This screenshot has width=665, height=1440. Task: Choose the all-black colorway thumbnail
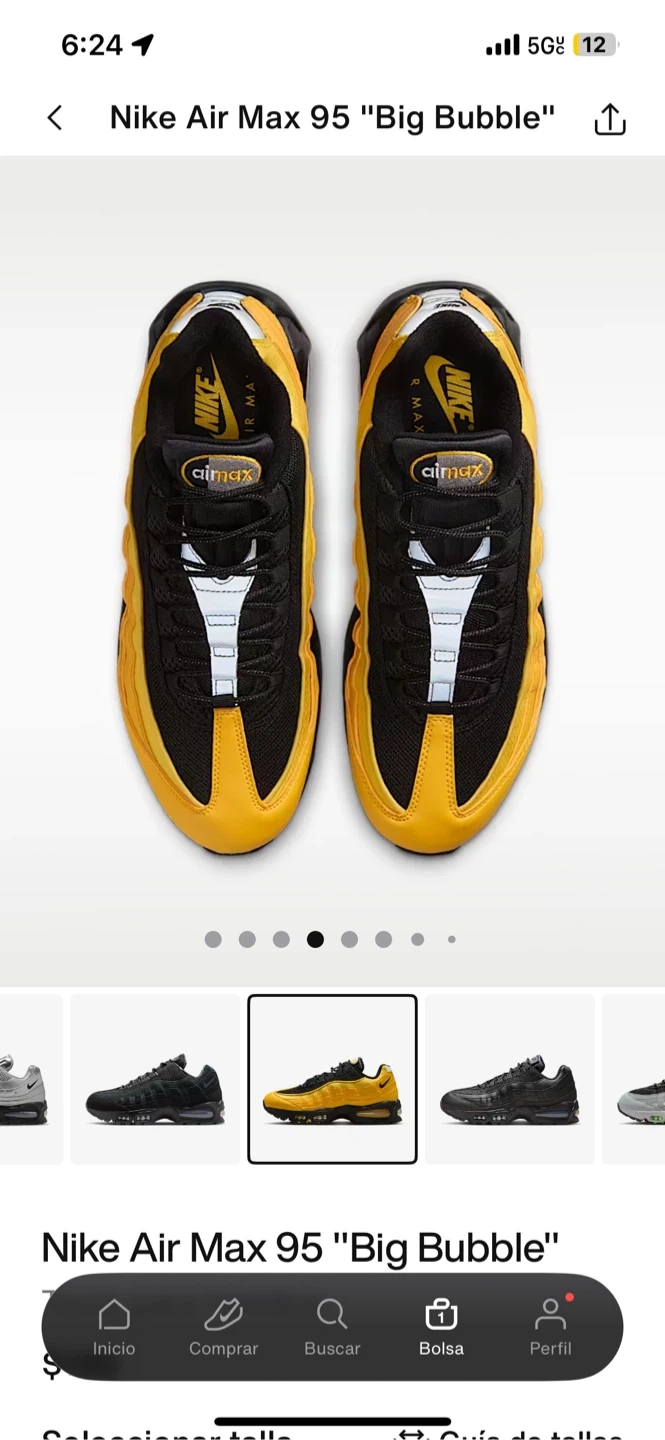tap(155, 1079)
